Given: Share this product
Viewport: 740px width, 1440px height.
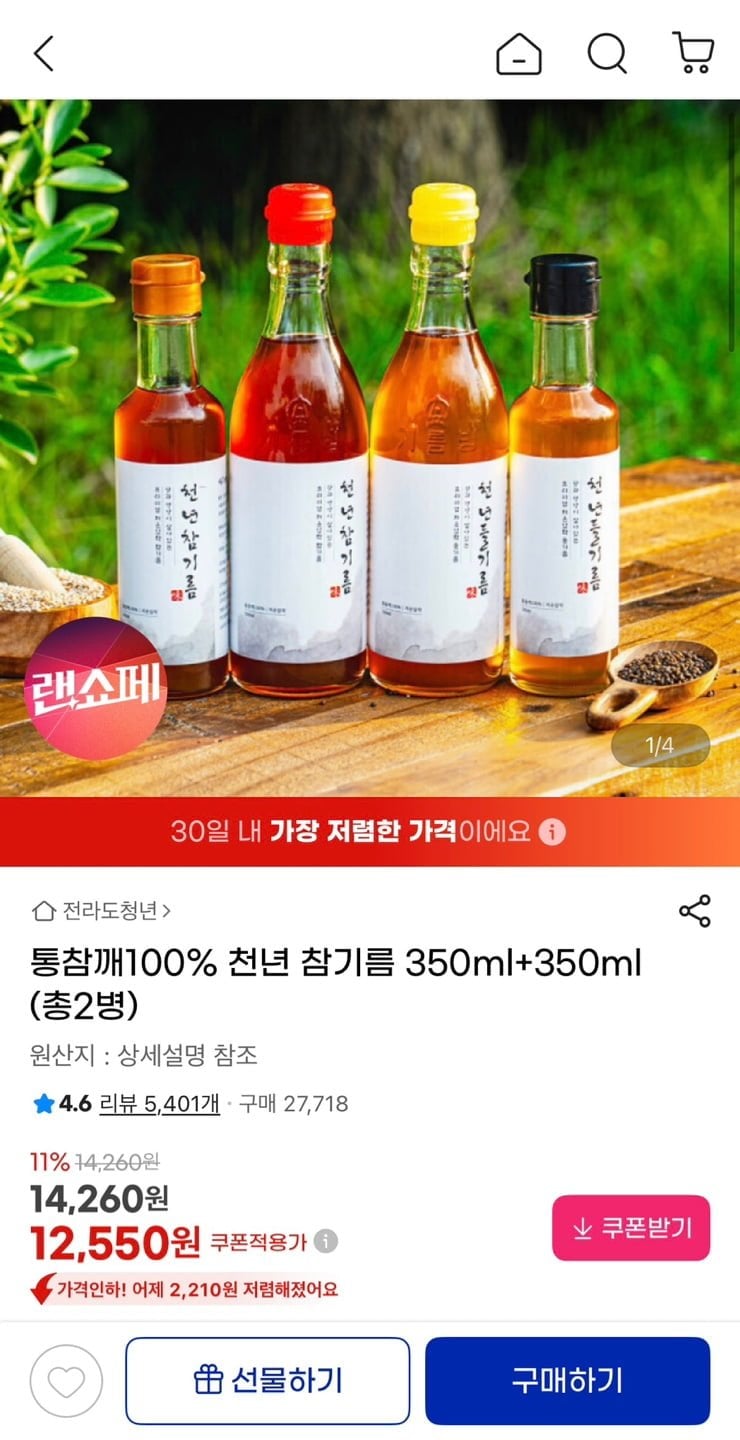Looking at the screenshot, I should tap(694, 911).
